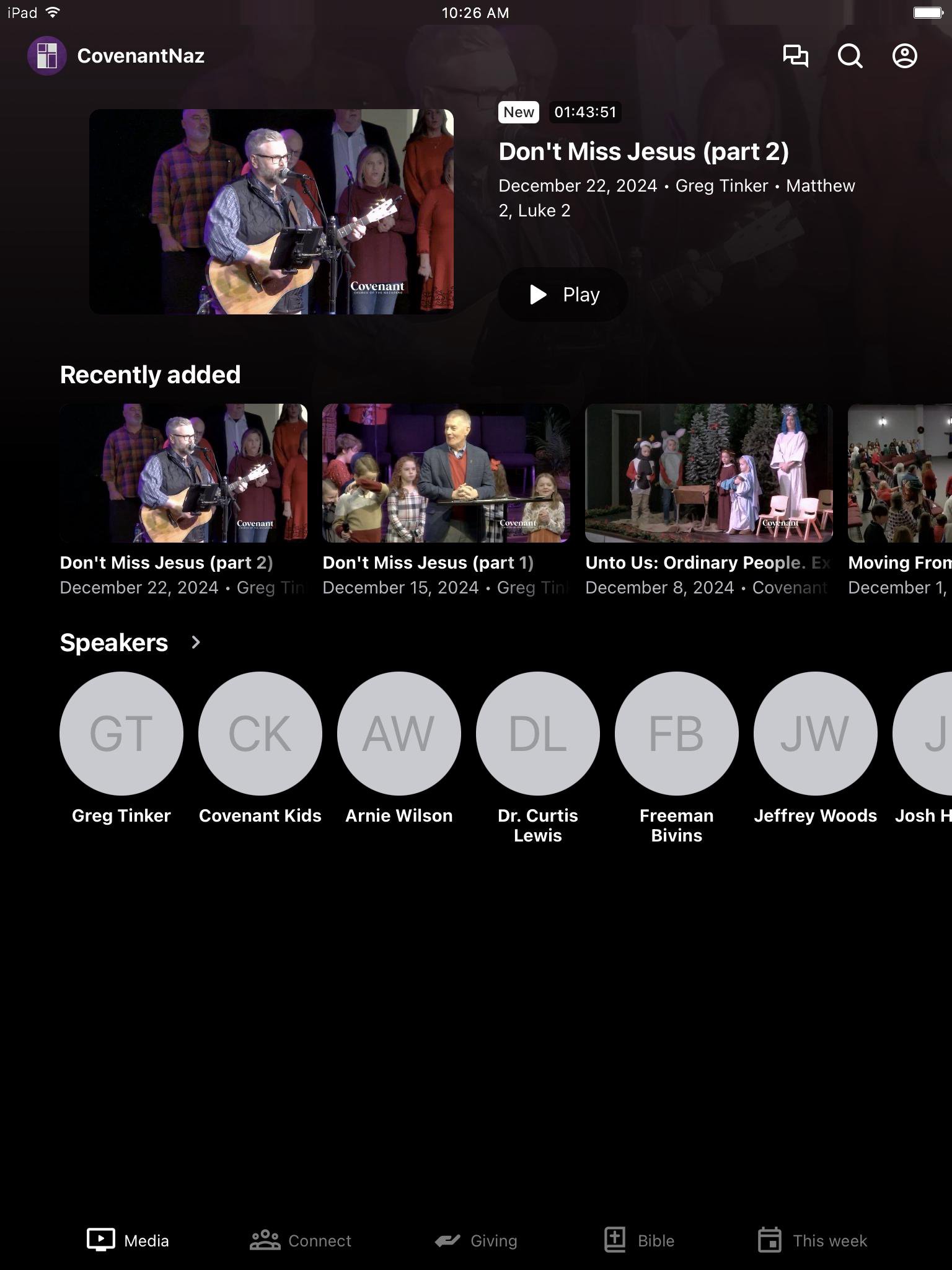Screen dimensions: 952x1270
Task: Open the Moving From video card
Action: (899, 473)
